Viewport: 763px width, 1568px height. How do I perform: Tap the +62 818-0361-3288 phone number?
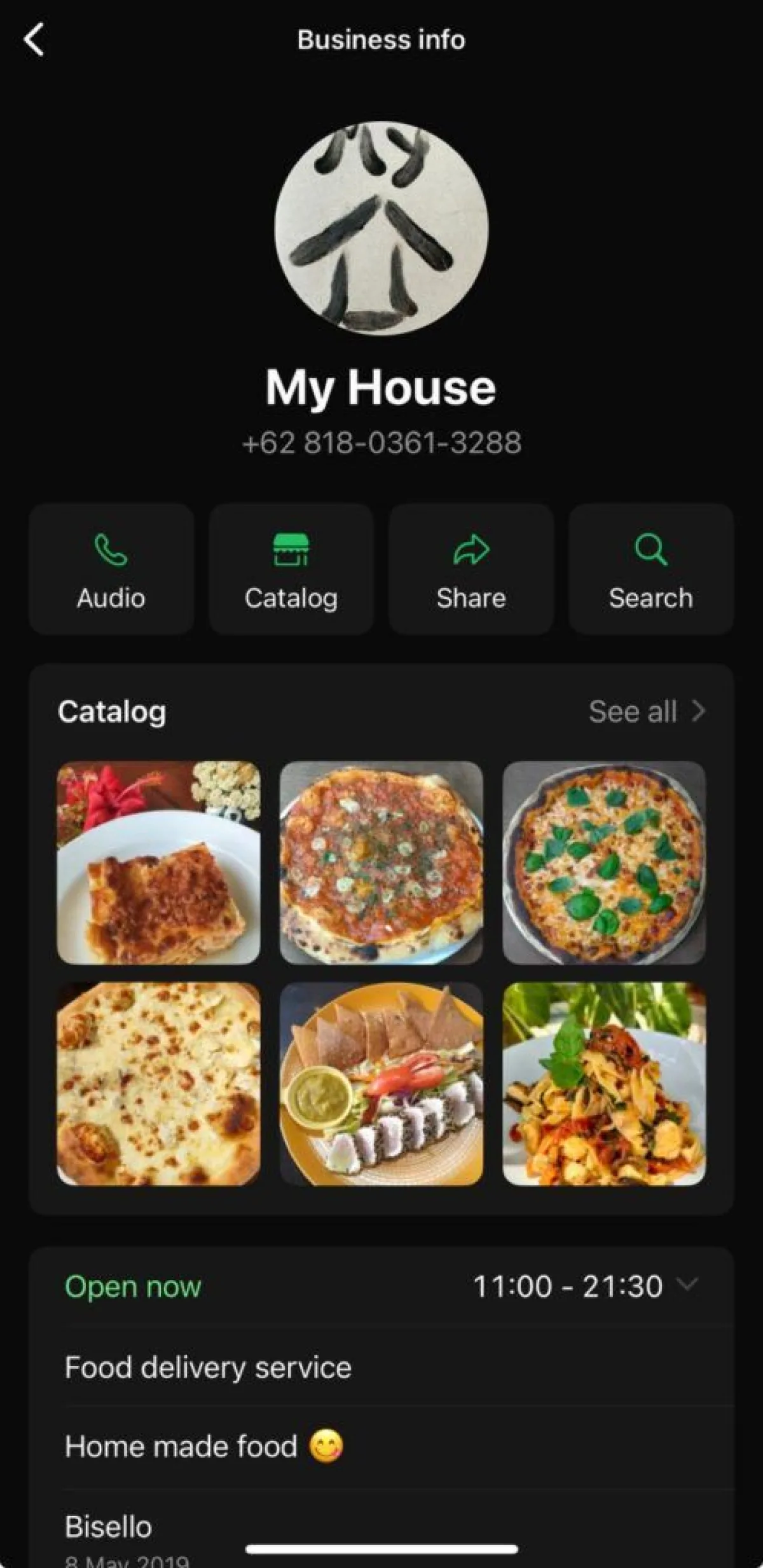coord(381,442)
